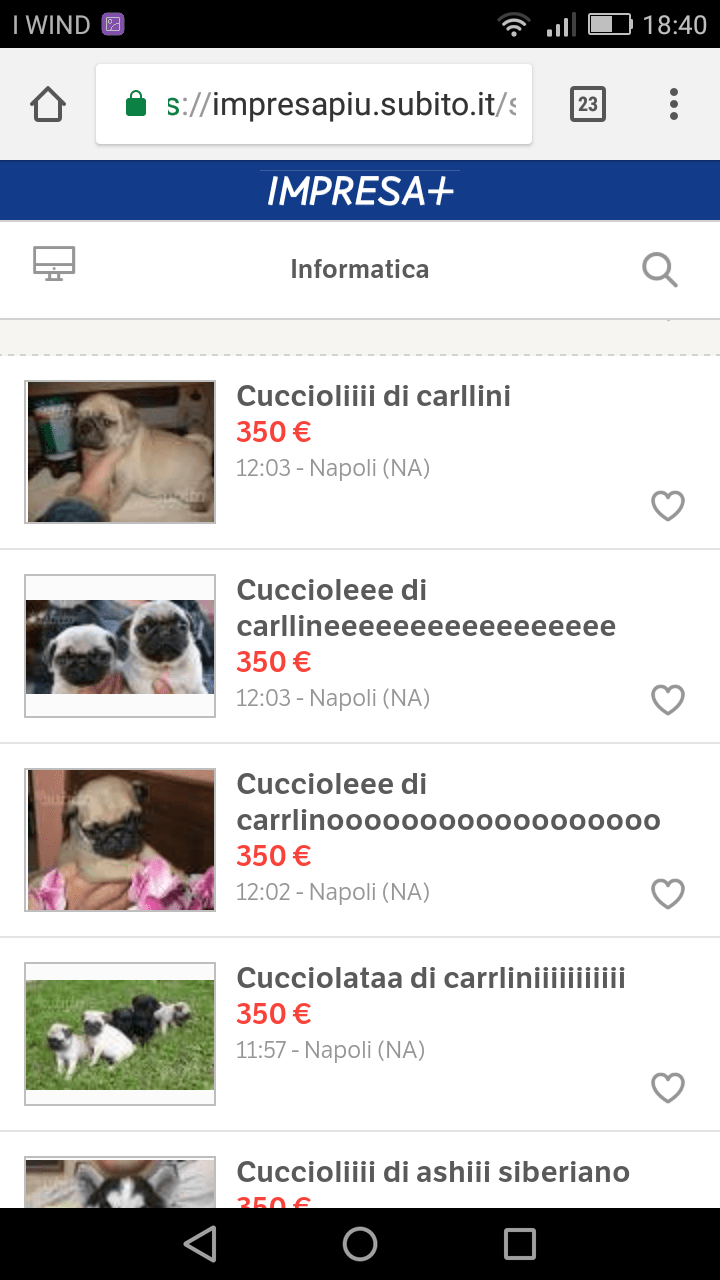This screenshot has width=720, height=1280.
Task: Tap the address bar showing impresapiu.subito.it
Action: [314, 104]
